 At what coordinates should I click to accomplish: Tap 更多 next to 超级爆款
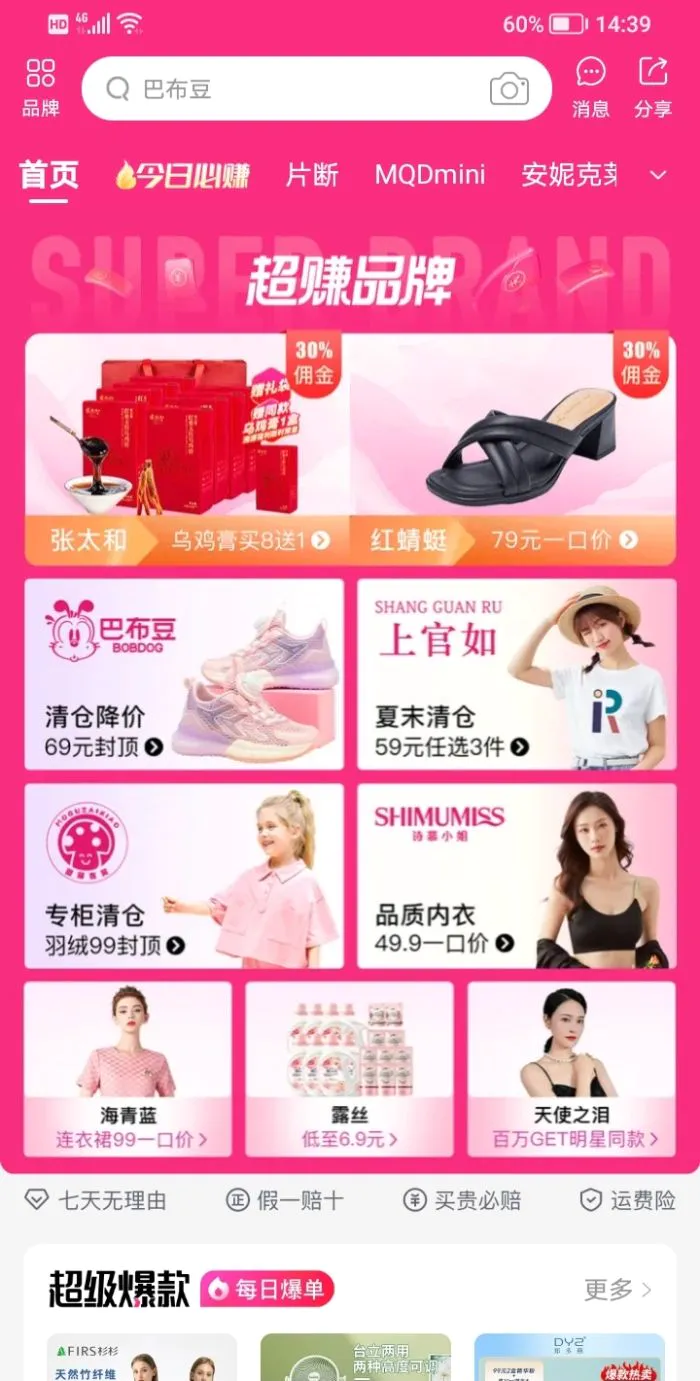click(x=617, y=1289)
